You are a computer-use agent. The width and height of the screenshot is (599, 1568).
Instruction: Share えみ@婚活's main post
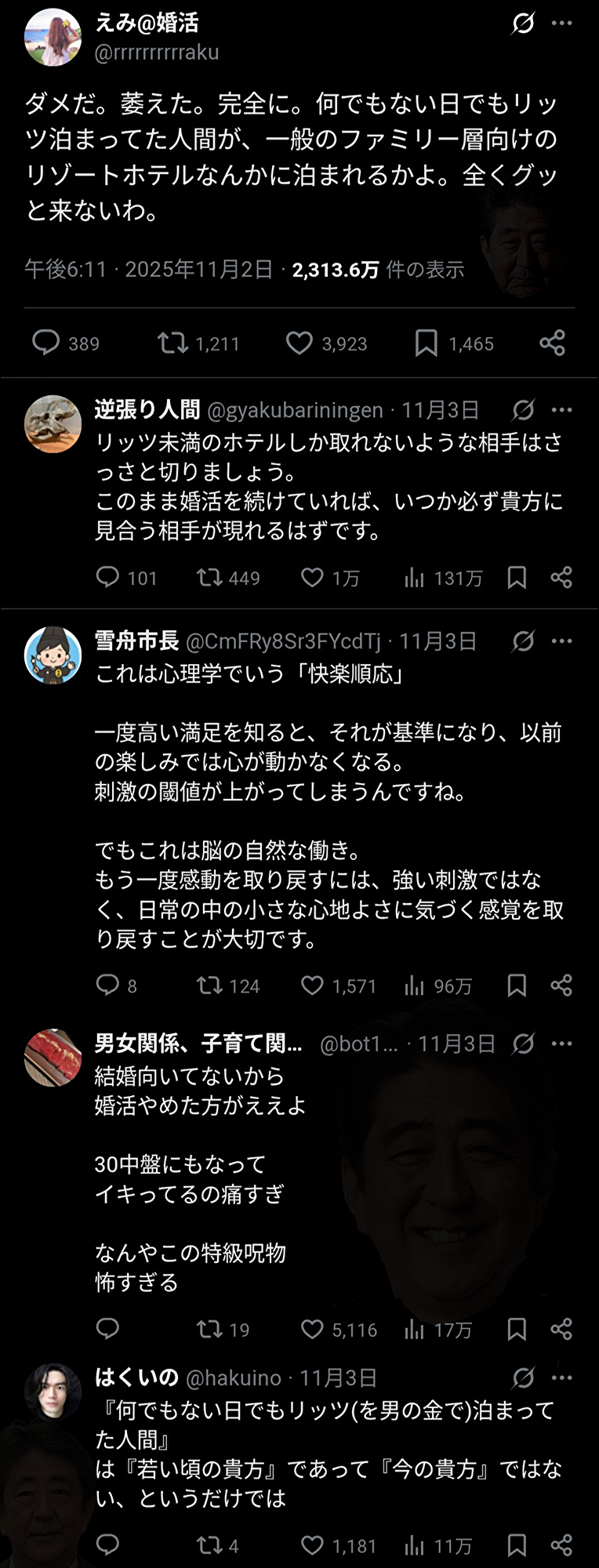(552, 343)
